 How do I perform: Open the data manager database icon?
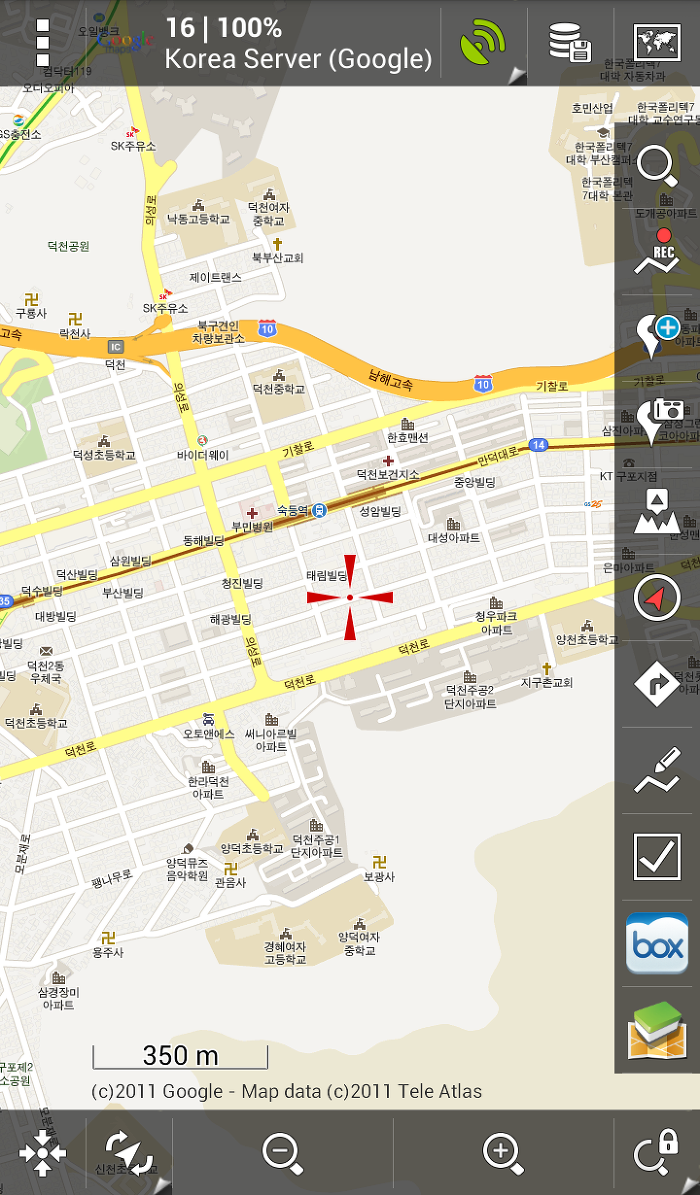click(570, 43)
